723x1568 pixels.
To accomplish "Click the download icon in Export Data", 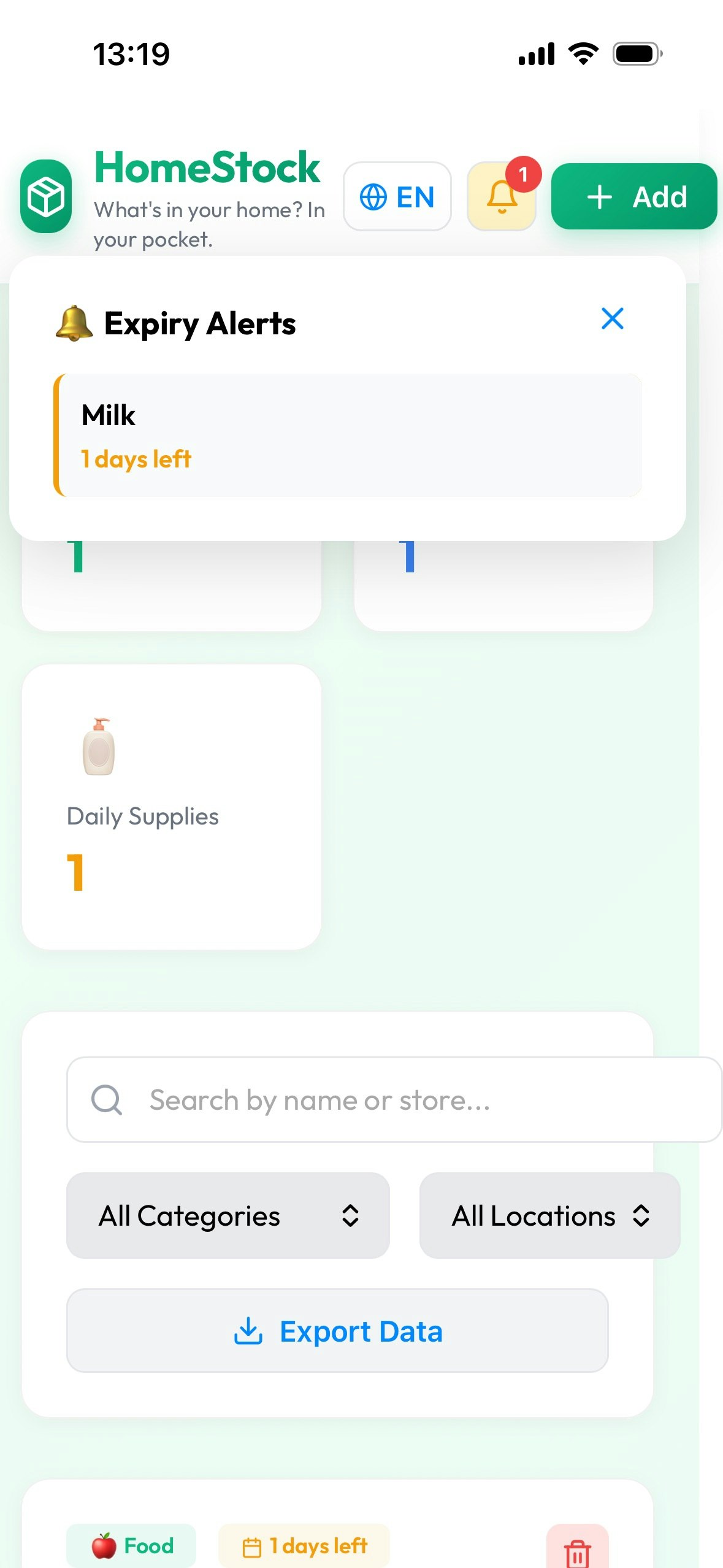I will (x=248, y=1331).
